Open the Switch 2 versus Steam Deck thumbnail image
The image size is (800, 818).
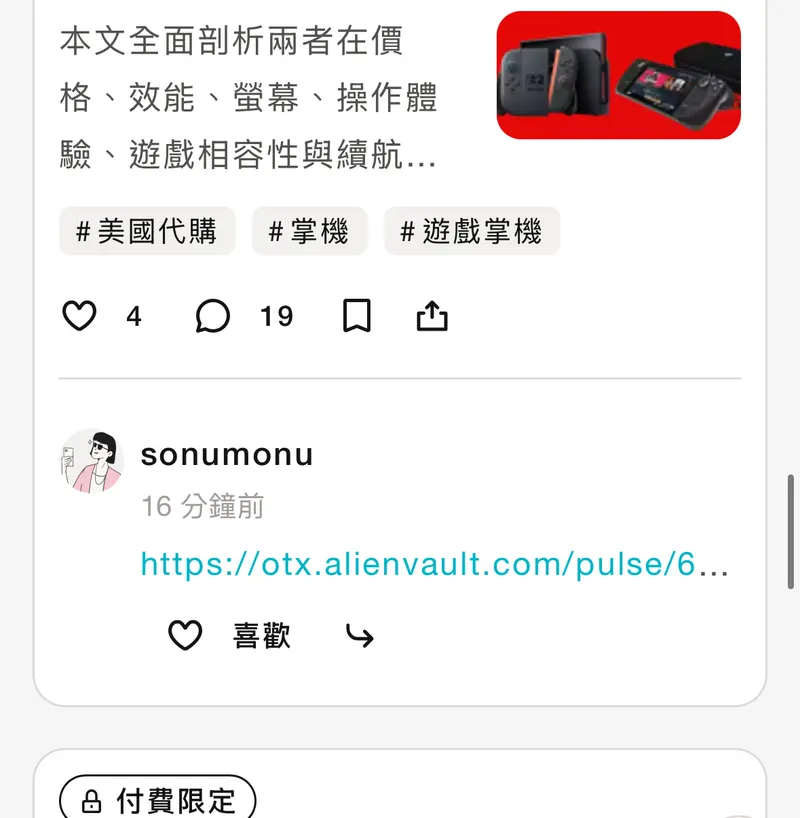(x=619, y=74)
